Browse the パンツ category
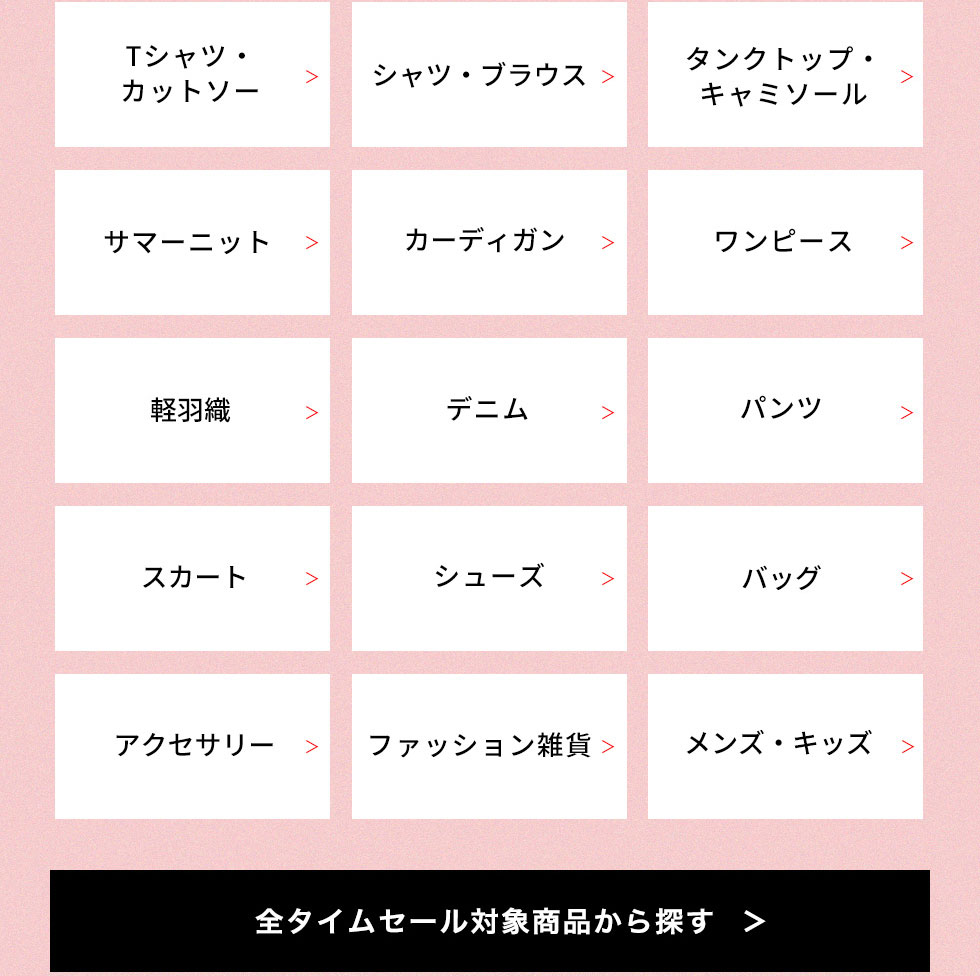Image resolution: width=980 pixels, height=976 pixels. pyautogui.click(x=785, y=411)
